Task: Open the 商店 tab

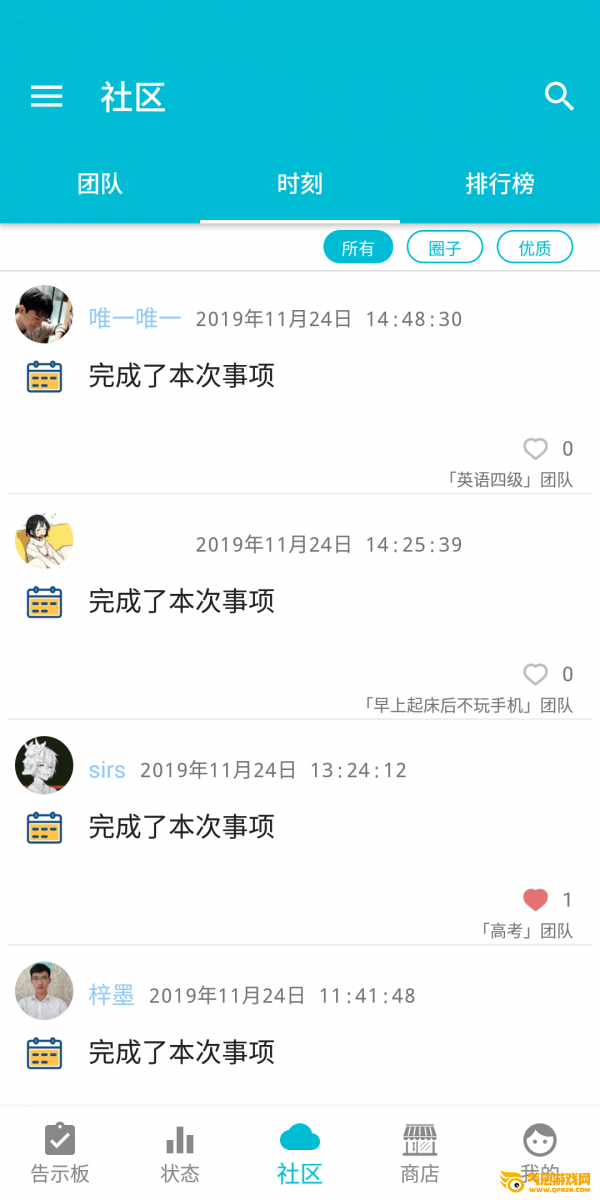Action: click(x=420, y=1152)
